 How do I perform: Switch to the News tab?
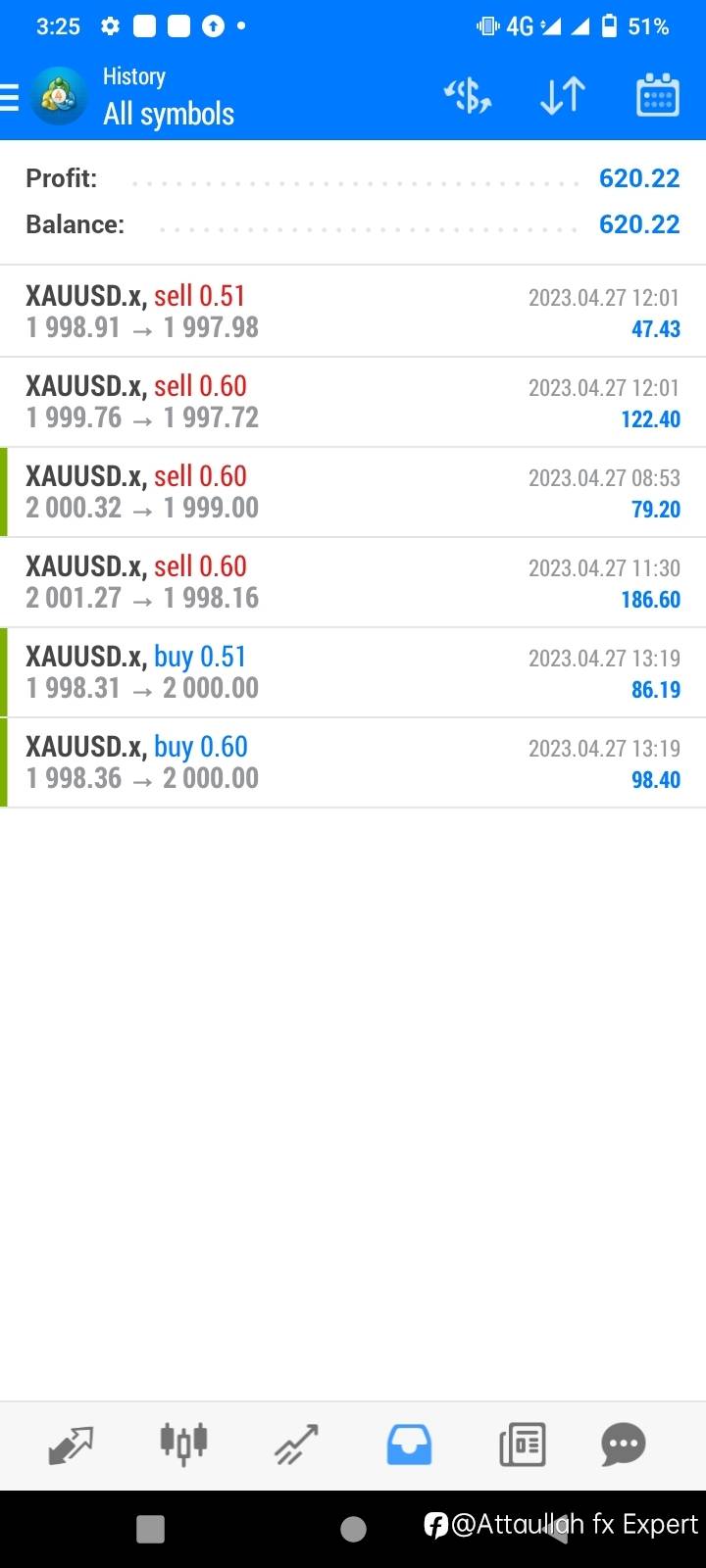pos(522,1445)
